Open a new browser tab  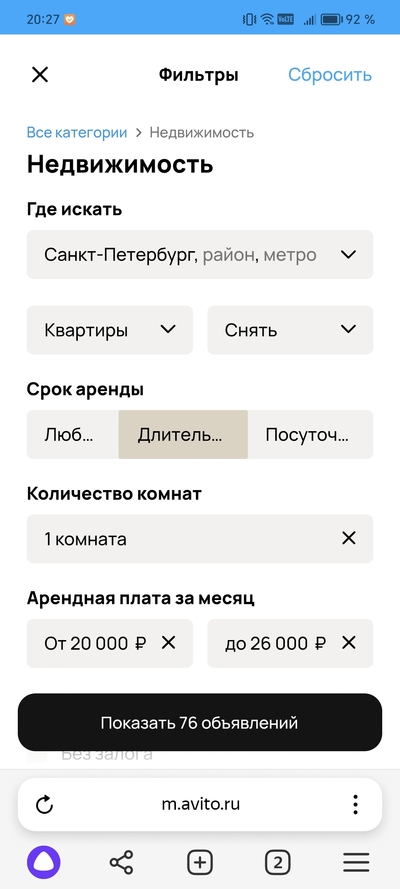point(200,863)
